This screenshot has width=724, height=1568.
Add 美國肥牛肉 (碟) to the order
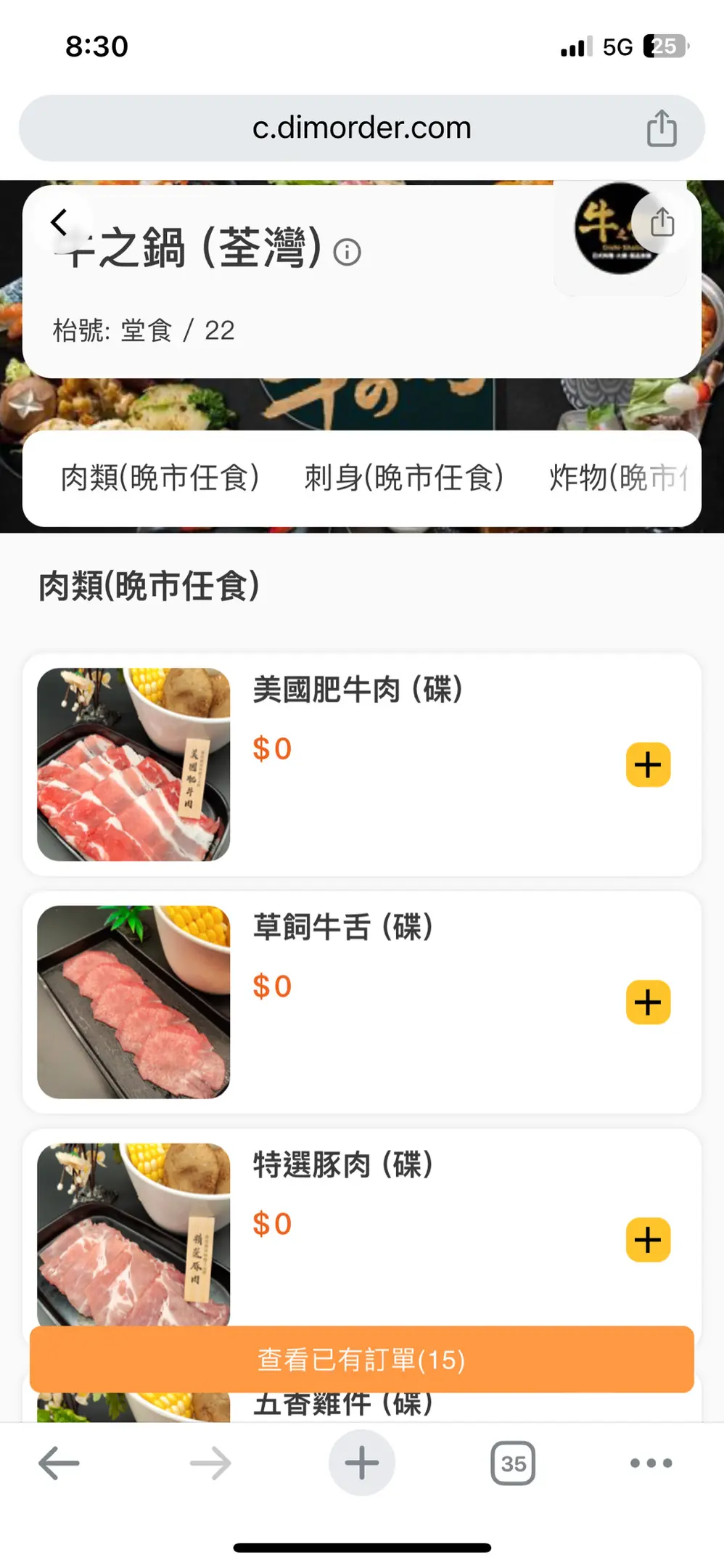(648, 764)
